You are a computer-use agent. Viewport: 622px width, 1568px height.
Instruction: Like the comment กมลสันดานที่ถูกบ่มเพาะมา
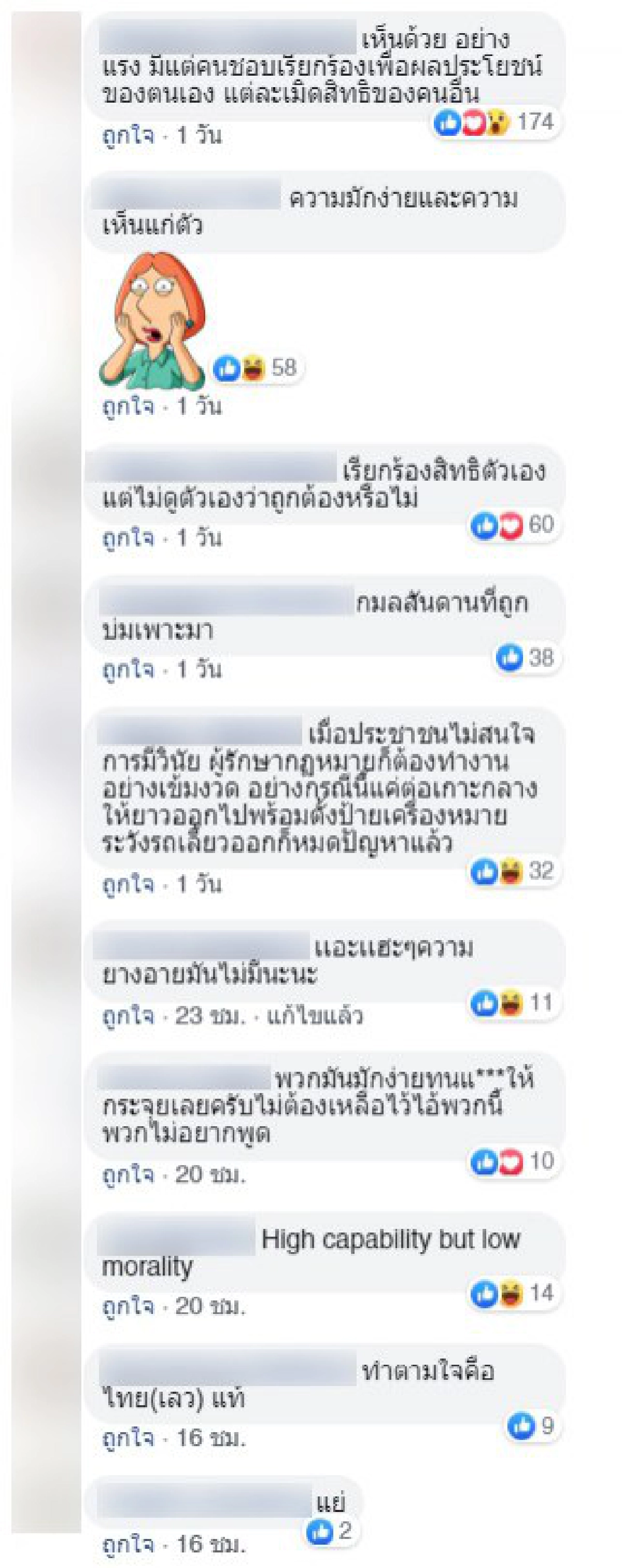[x=128, y=669]
